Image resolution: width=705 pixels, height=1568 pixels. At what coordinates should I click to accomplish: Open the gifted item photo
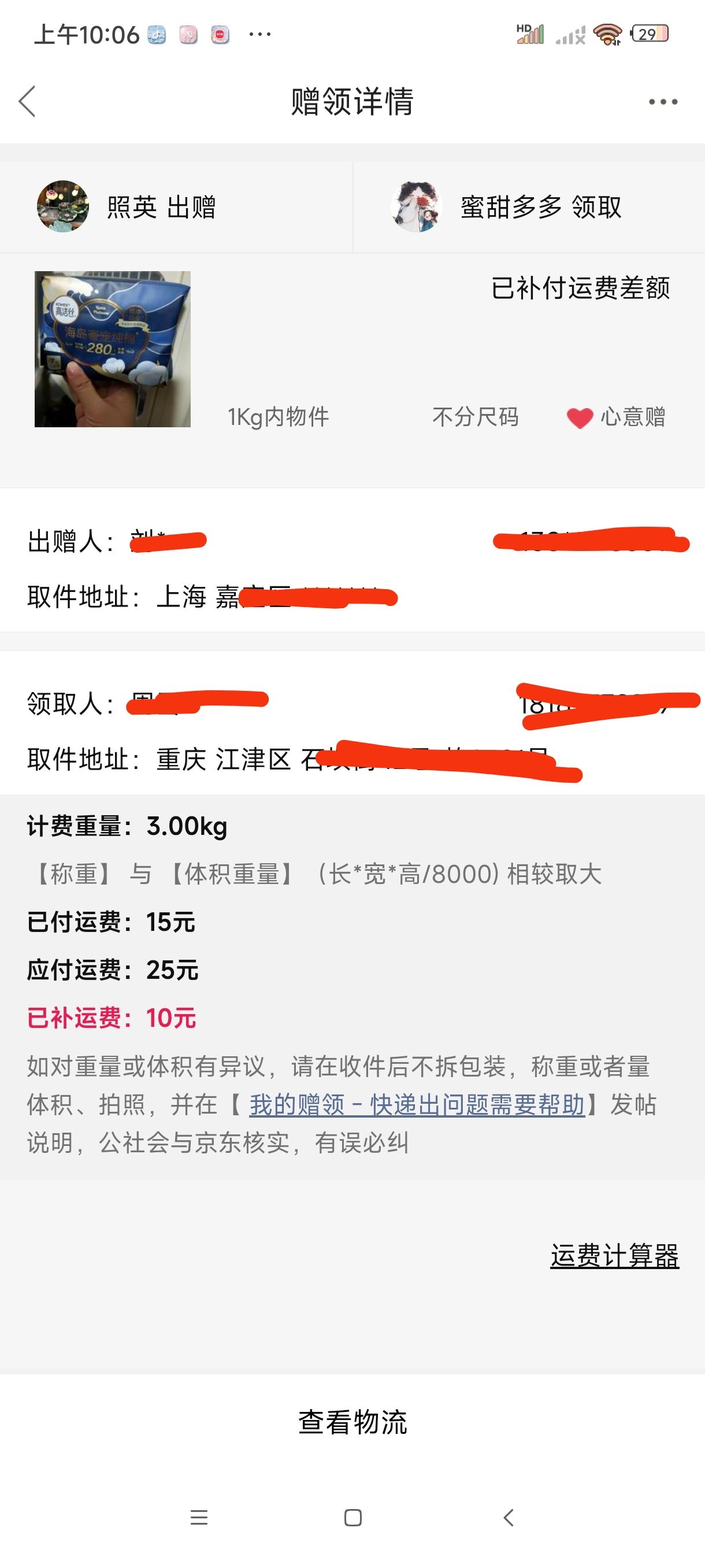[113, 349]
